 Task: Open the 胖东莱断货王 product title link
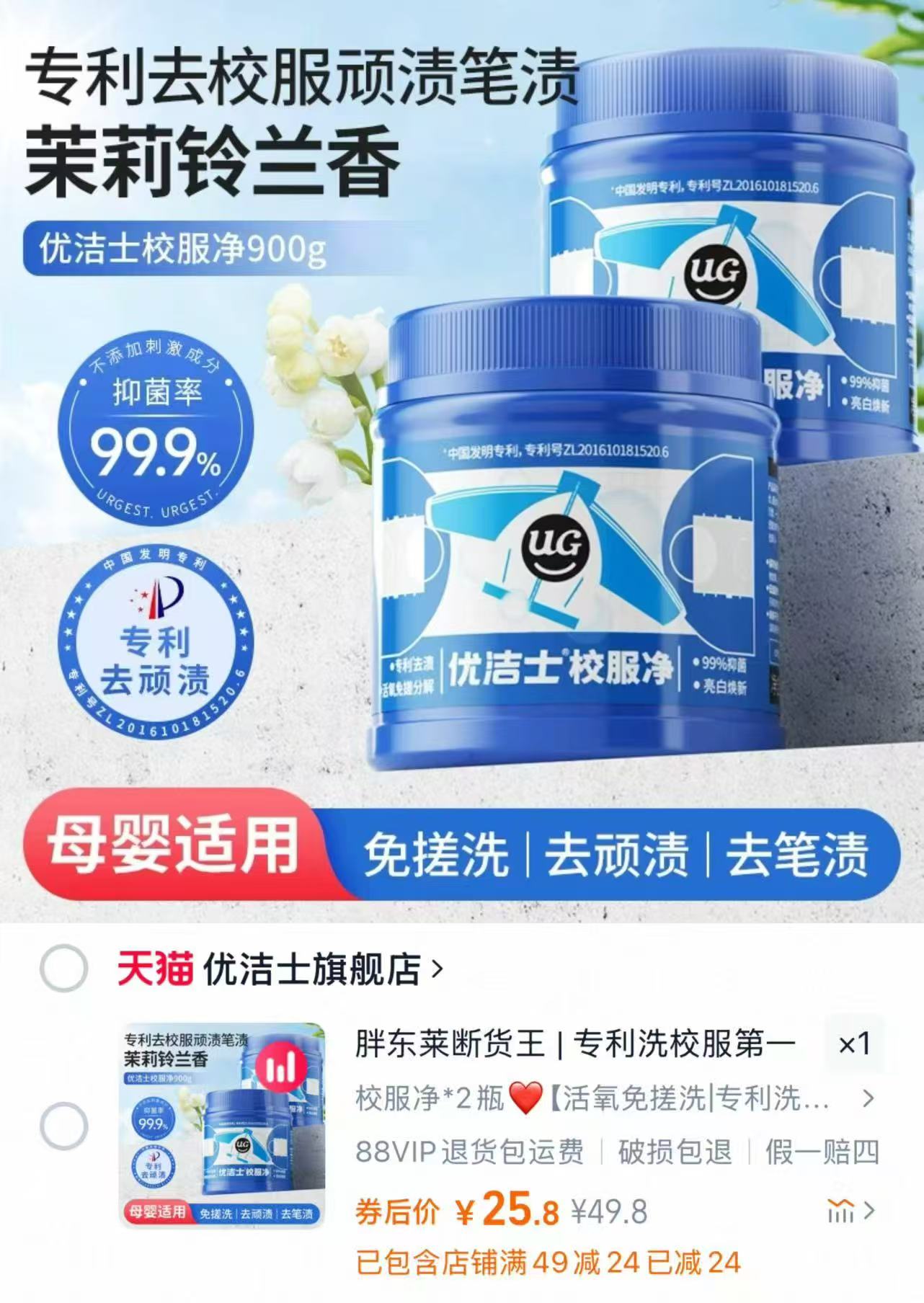point(573,1044)
